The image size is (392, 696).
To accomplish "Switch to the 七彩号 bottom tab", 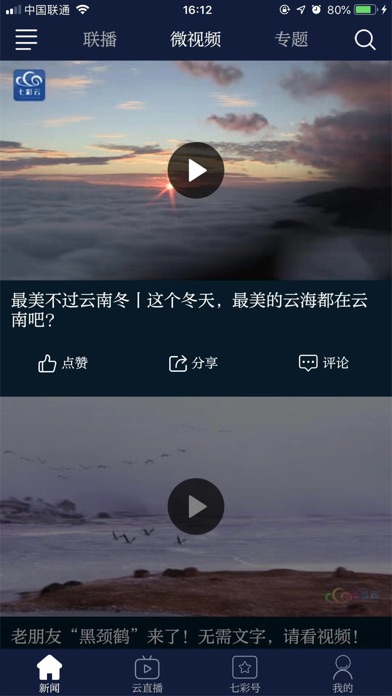I will point(245,673).
